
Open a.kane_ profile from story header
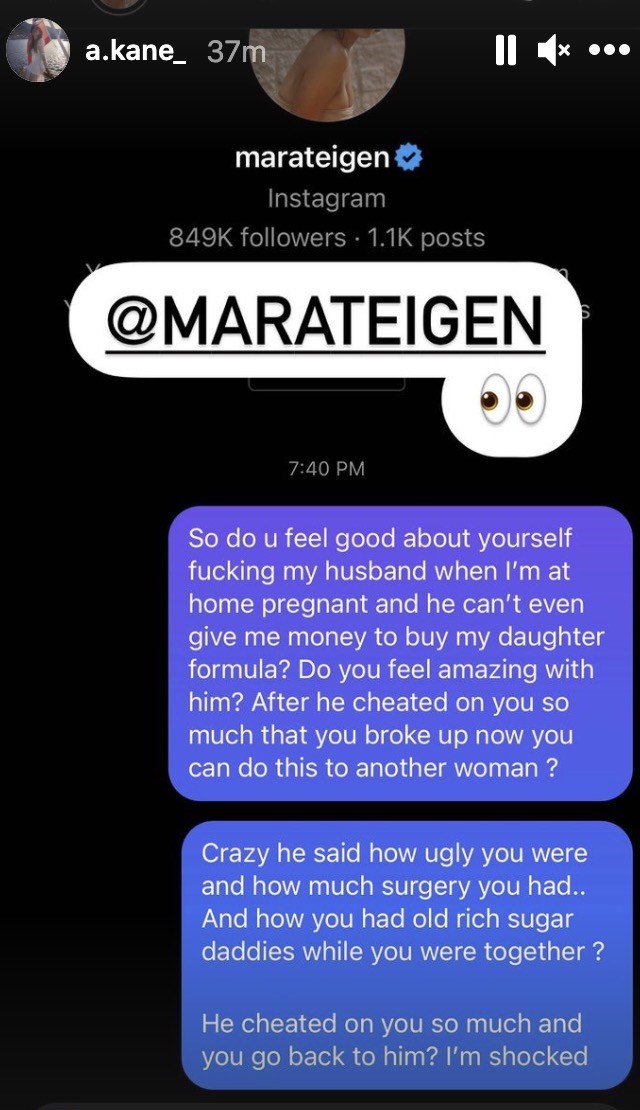135,51
